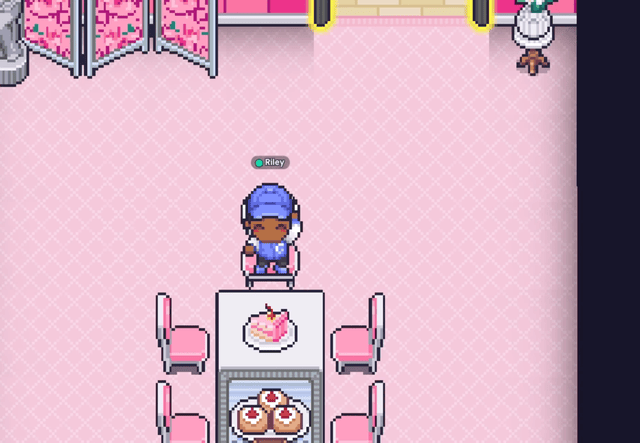Interact with the highlighted right doorway post
640x443 pixels.
(x=481, y=13)
